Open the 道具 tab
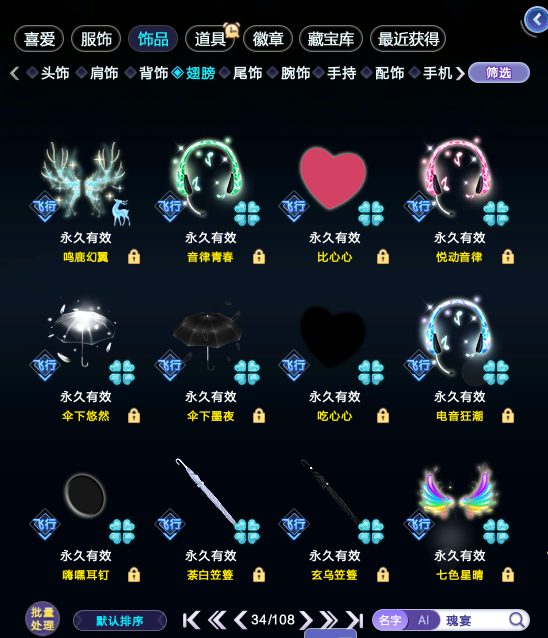 point(210,39)
